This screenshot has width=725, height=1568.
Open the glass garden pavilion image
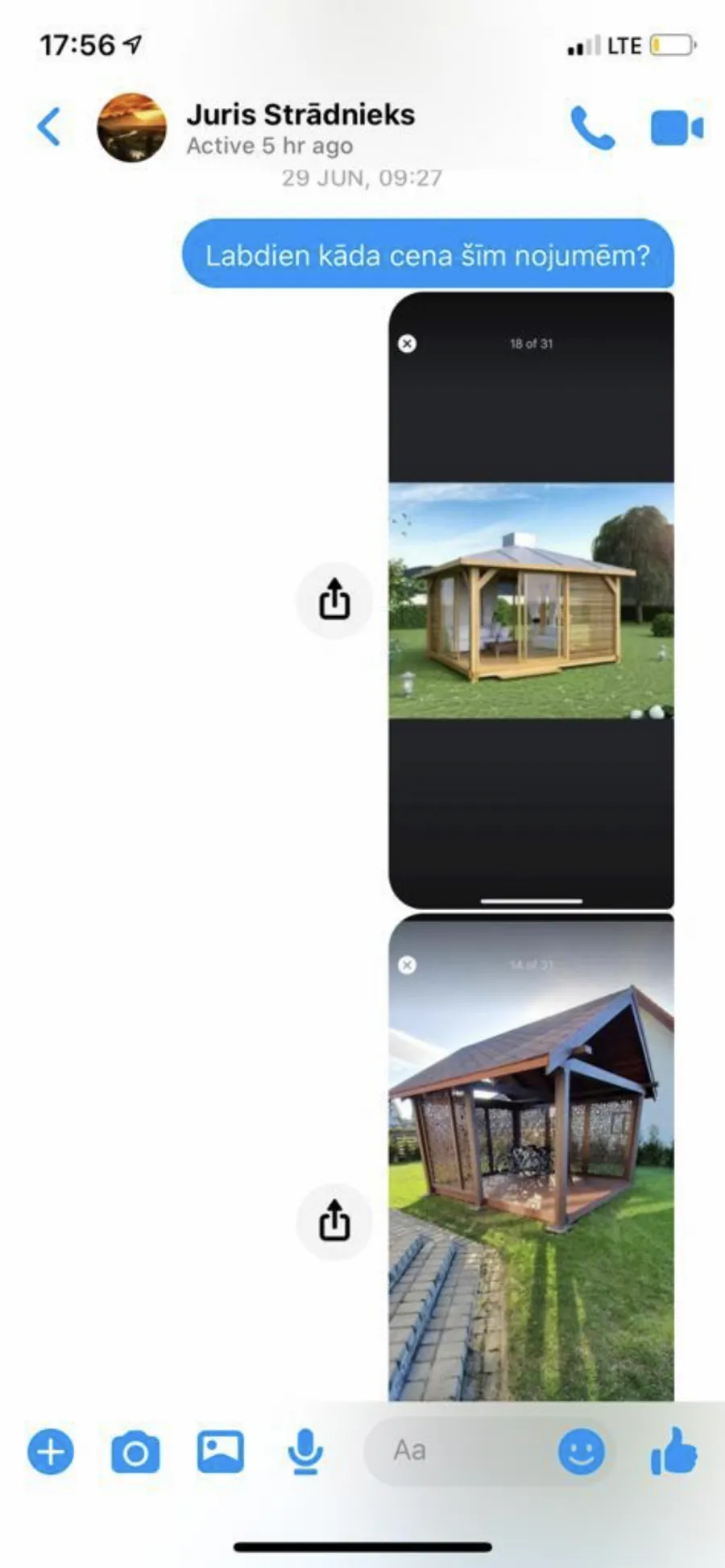[532, 600]
